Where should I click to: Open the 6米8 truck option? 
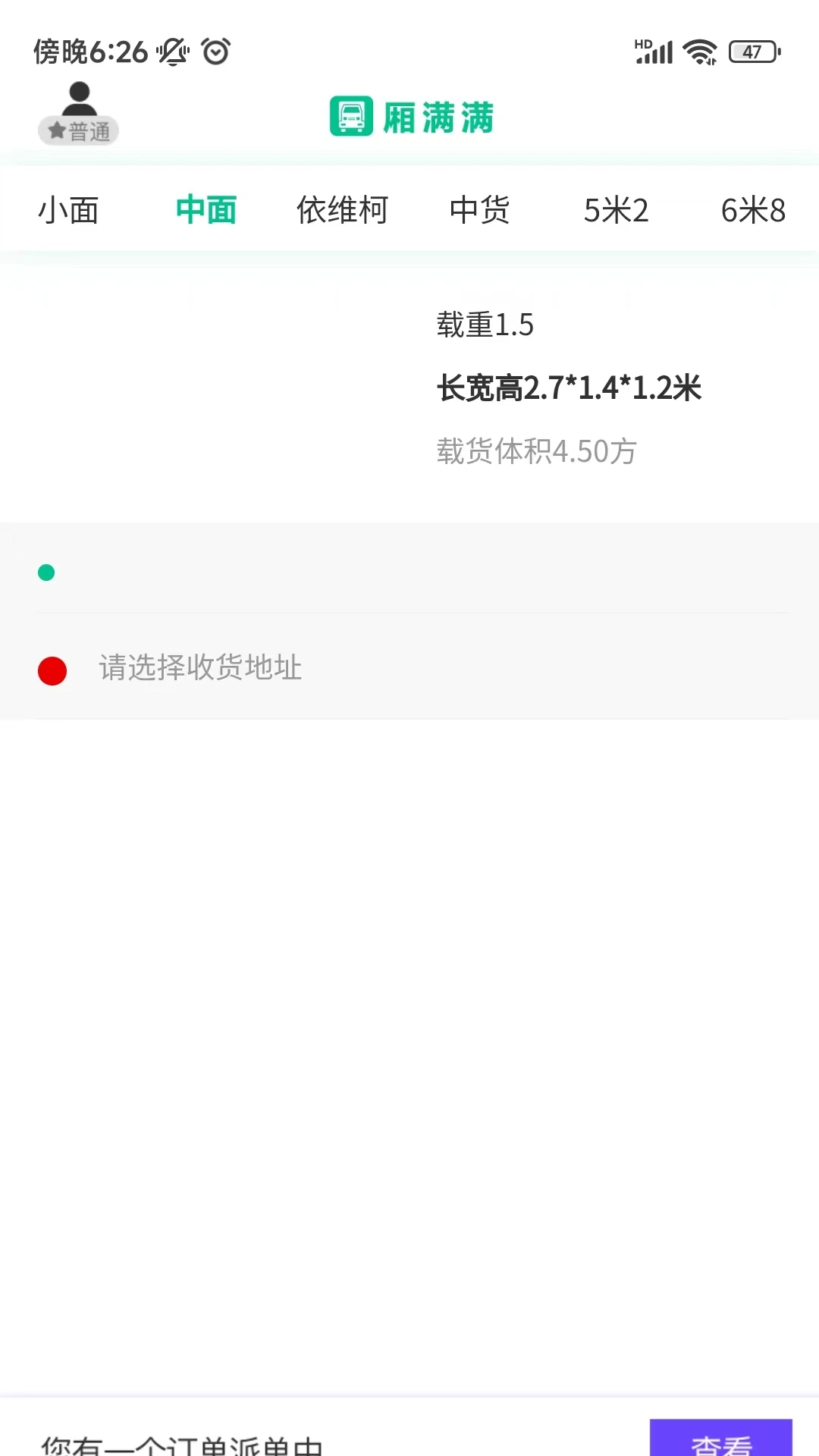[x=753, y=210]
